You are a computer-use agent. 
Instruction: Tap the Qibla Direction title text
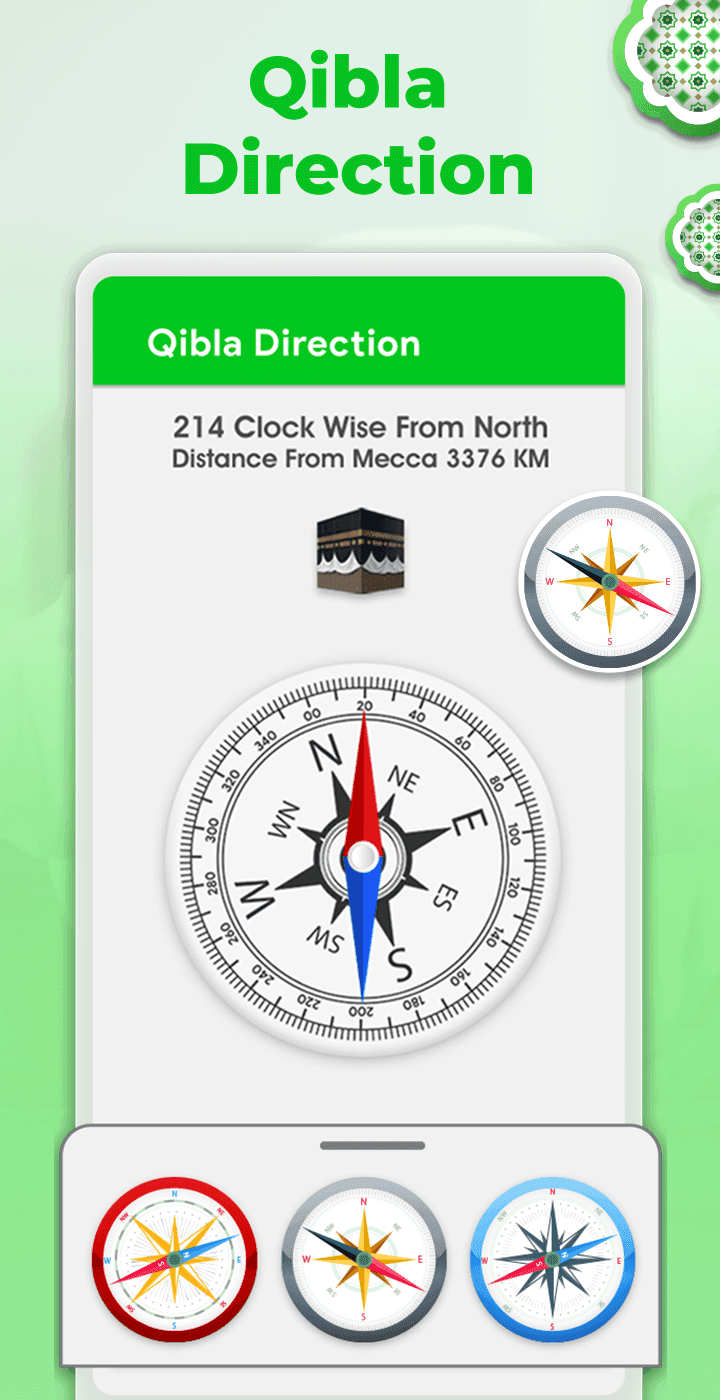point(284,343)
